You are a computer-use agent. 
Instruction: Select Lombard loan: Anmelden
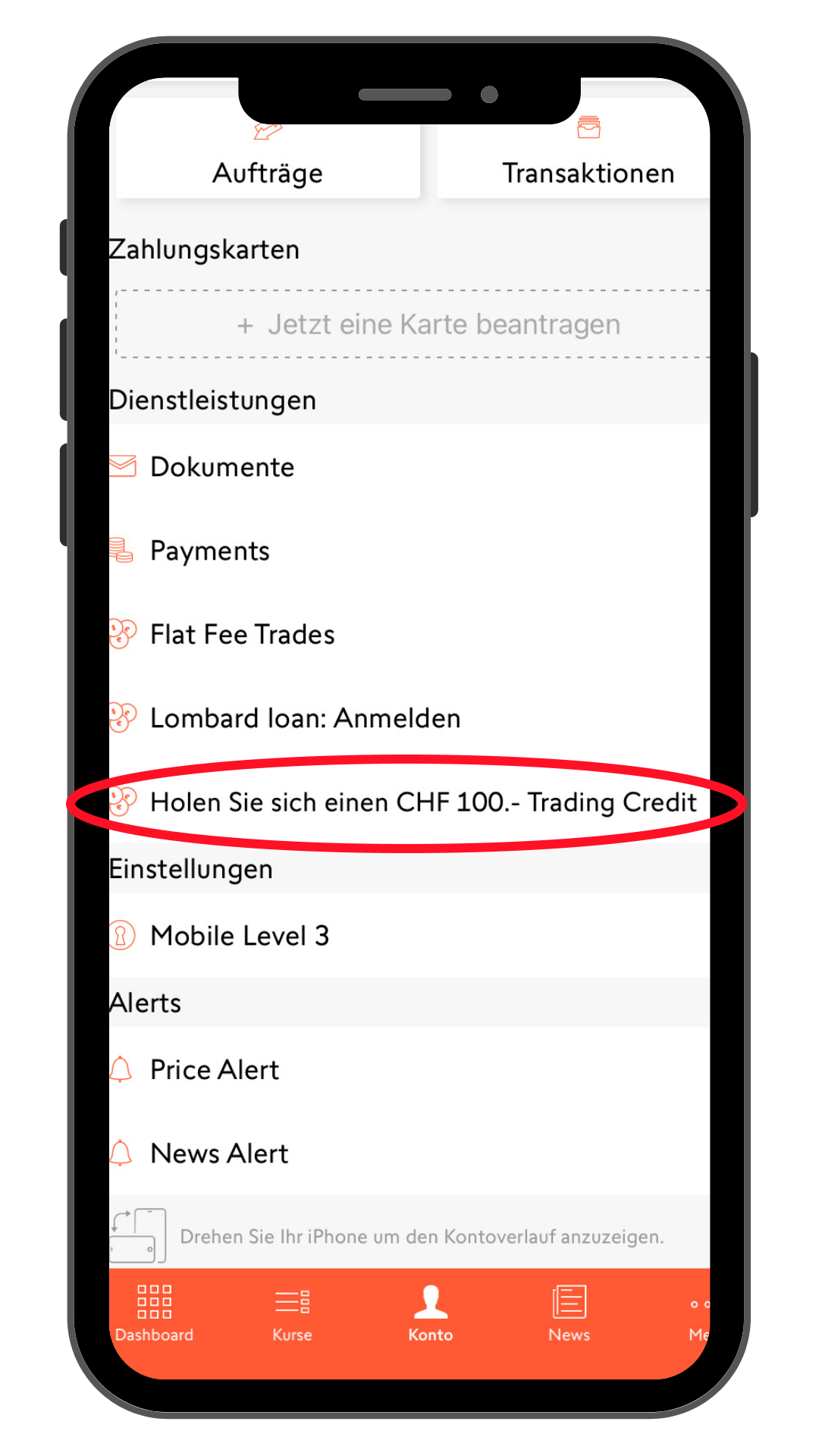[409, 718]
